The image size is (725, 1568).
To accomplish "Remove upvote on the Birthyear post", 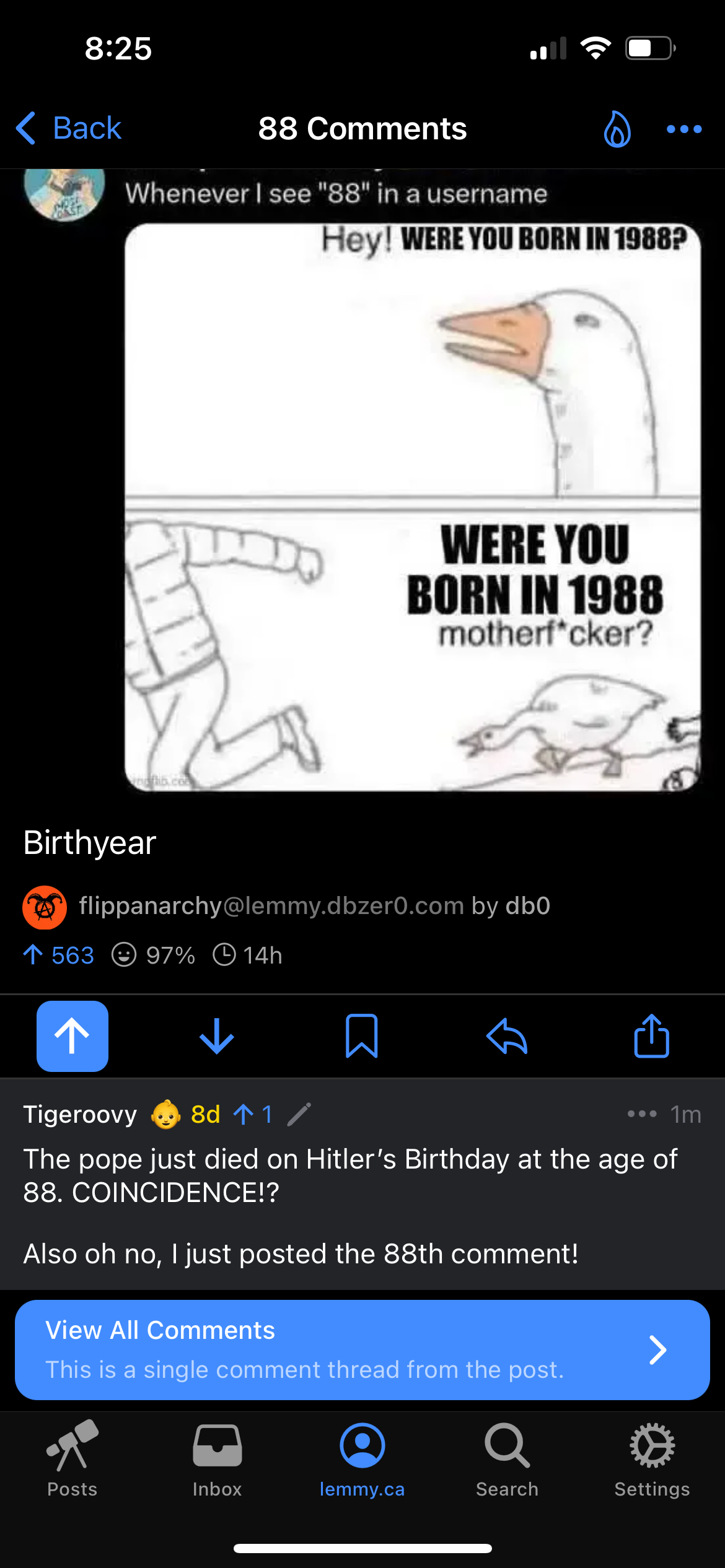I will pyautogui.click(x=72, y=1036).
